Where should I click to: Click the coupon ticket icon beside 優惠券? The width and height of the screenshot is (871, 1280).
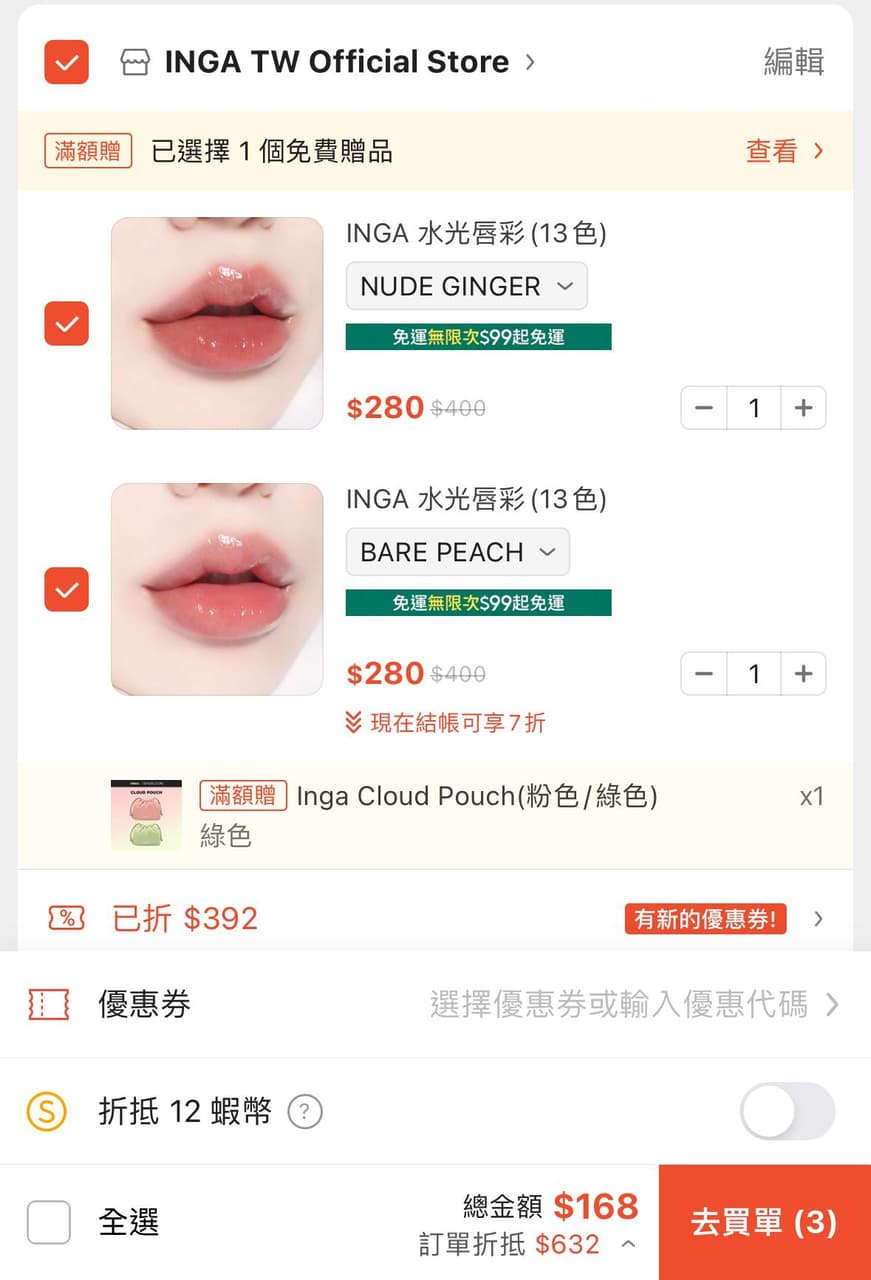coord(48,1004)
